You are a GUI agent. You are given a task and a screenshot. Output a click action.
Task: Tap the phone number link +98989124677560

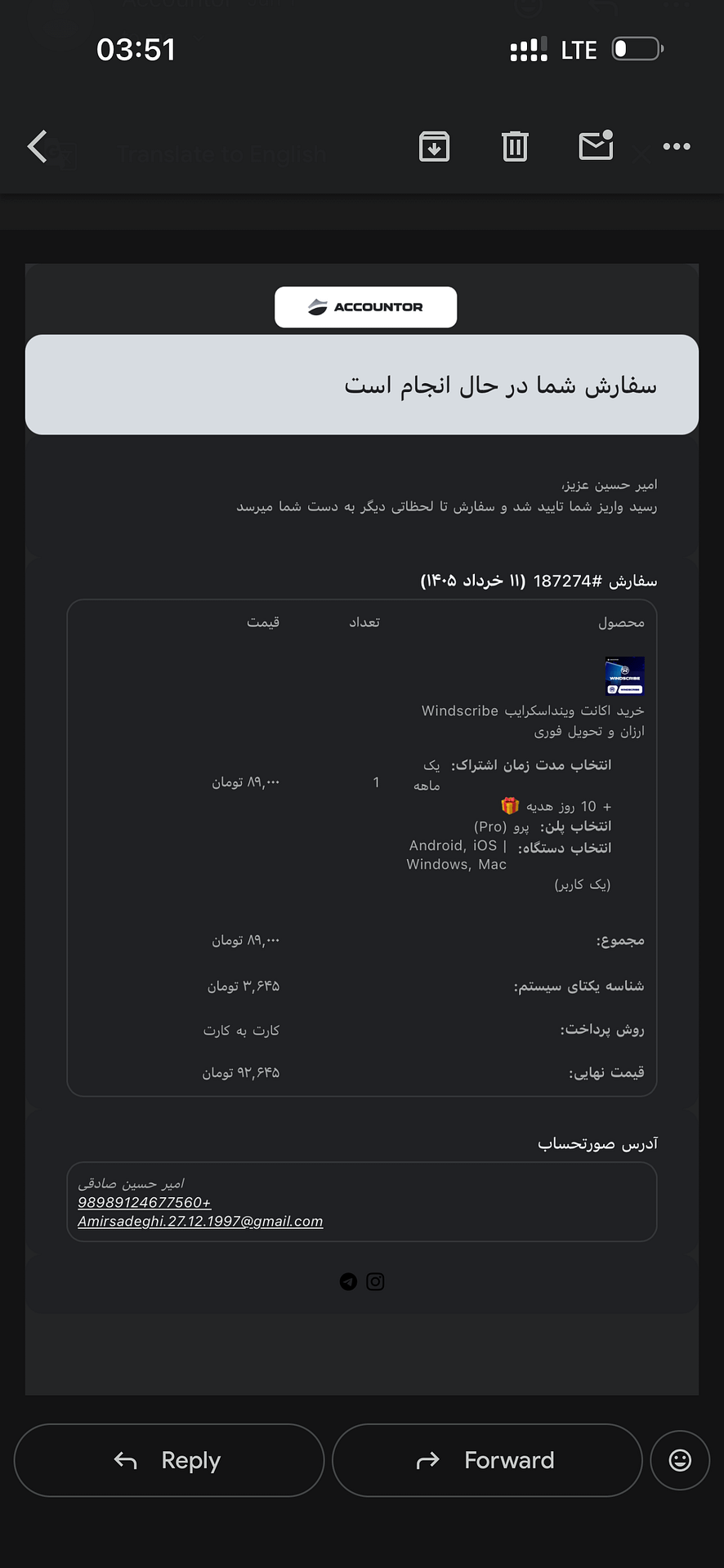(x=145, y=1202)
